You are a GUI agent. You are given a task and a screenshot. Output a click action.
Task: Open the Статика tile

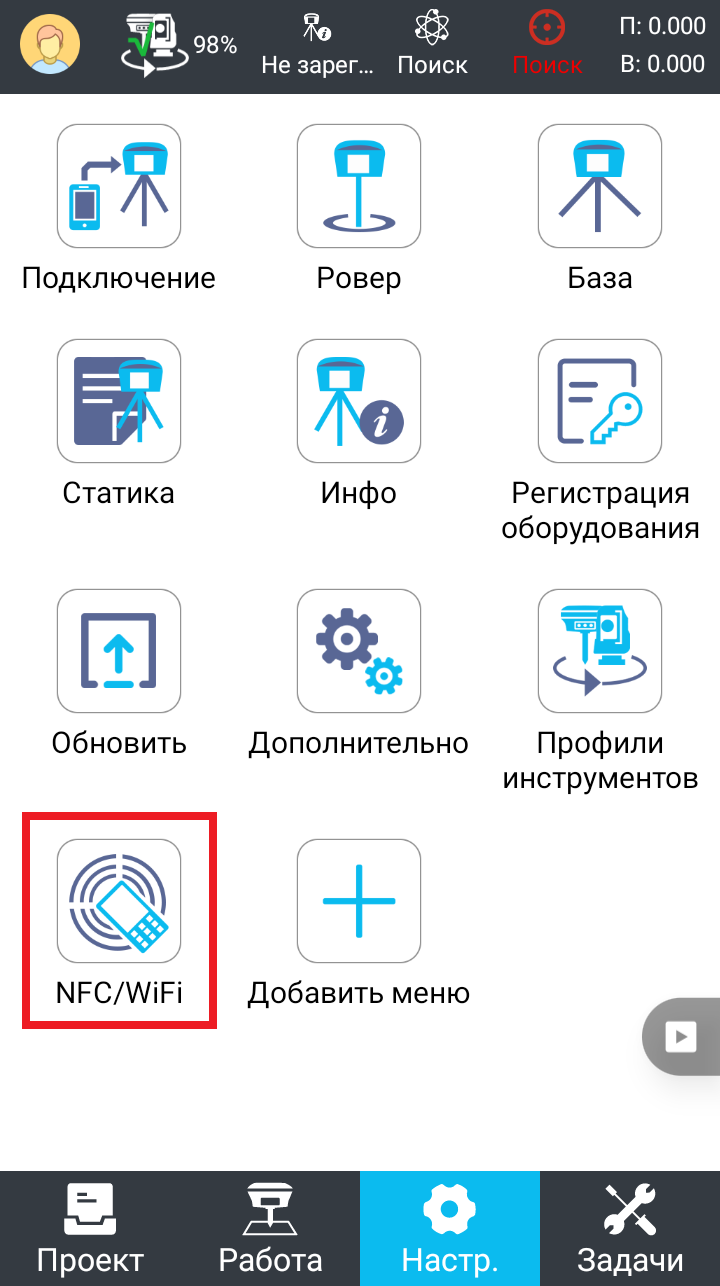coord(119,401)
